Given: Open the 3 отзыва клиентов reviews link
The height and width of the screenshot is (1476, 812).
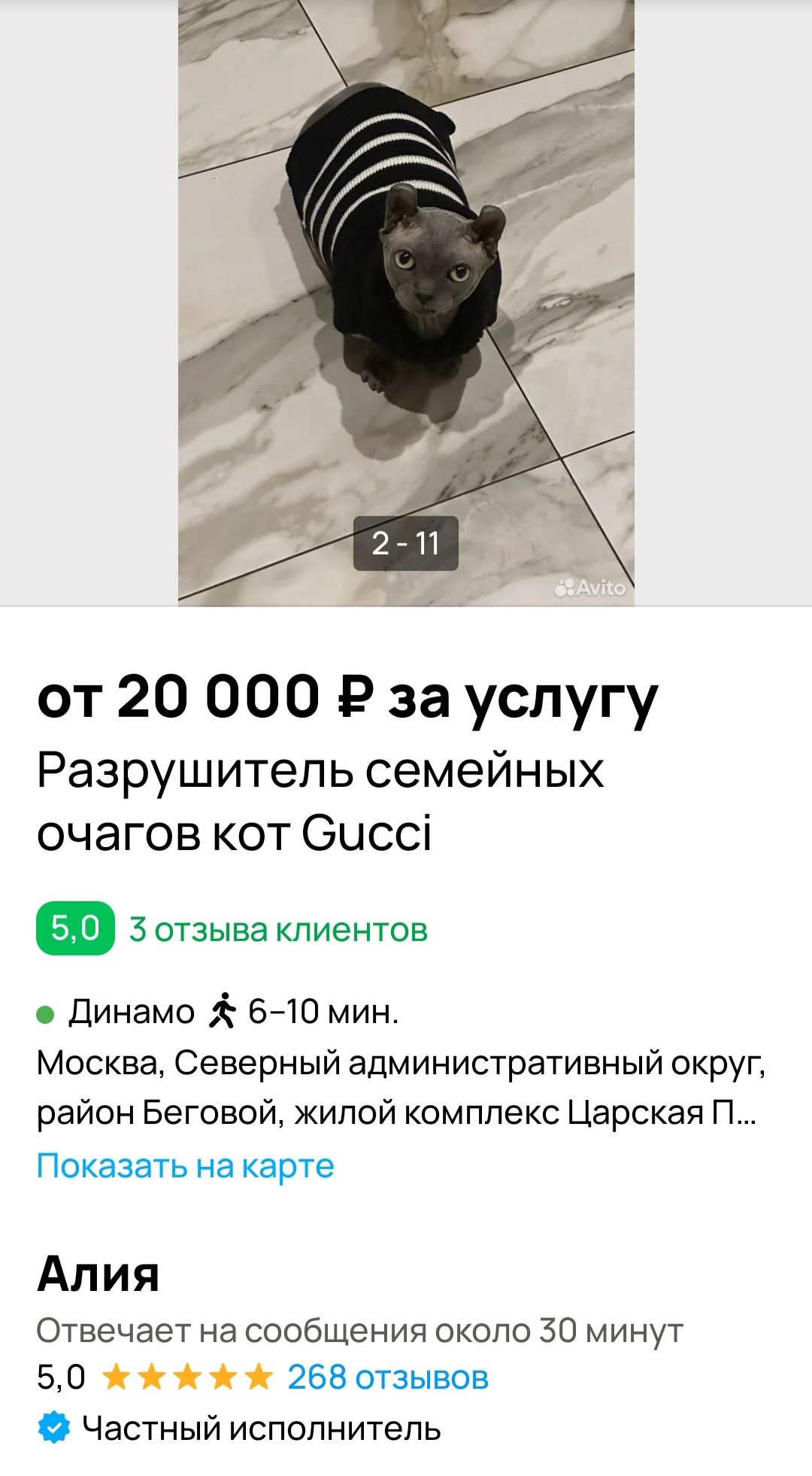Looking at the screenshot, I should click(278, 930).
